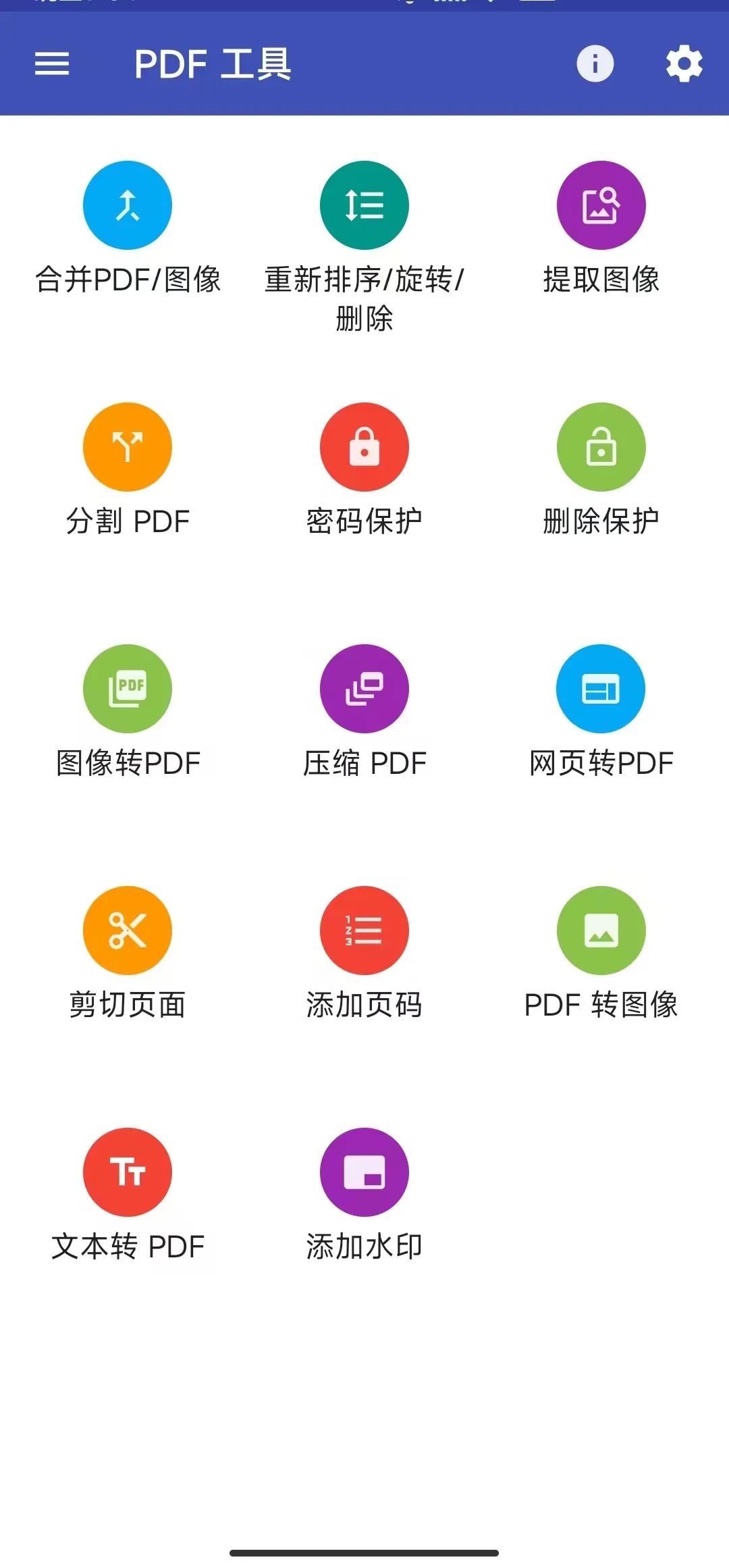Open PDF 转图像 converter

[601, 931]
